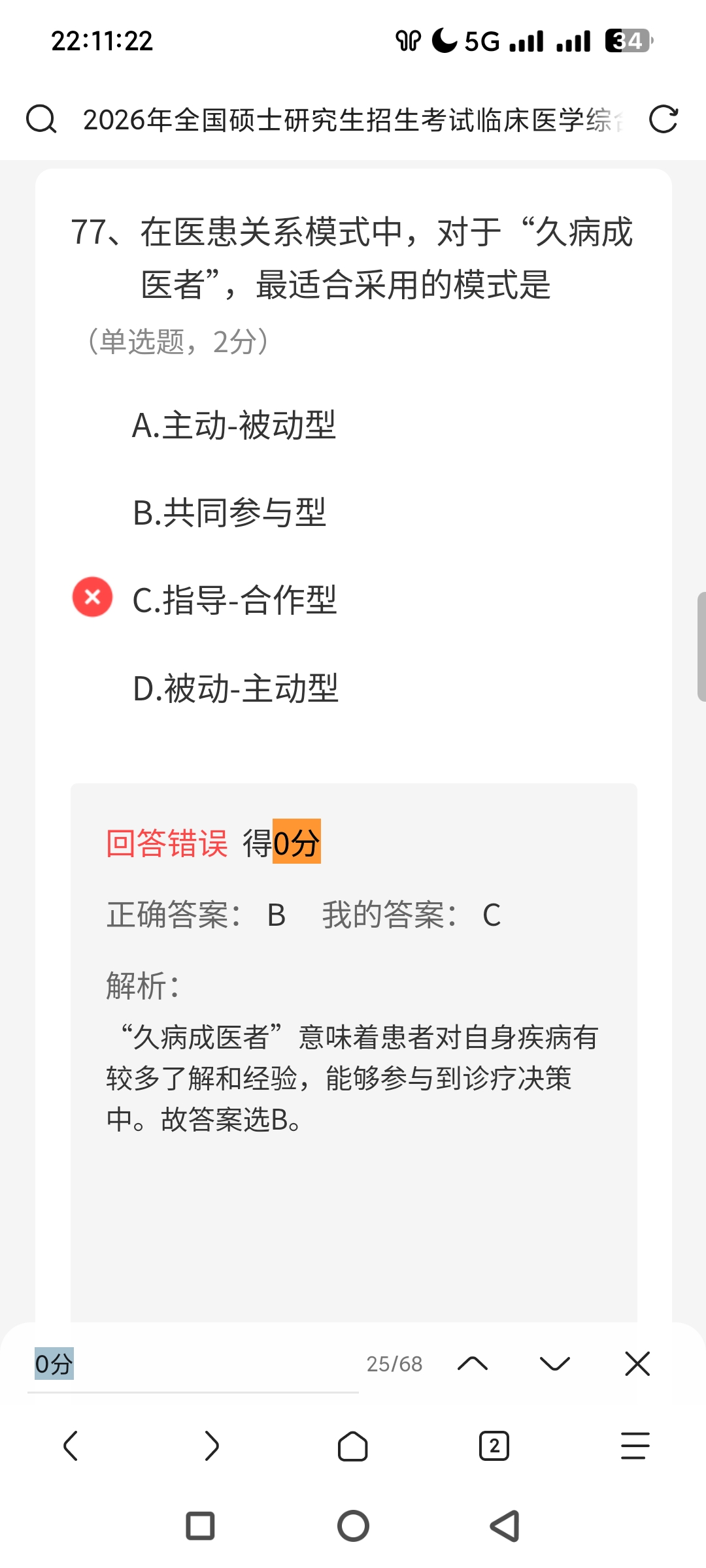Select option A.主动-被动型
The image size is (706, 1568).
point(234,425)
